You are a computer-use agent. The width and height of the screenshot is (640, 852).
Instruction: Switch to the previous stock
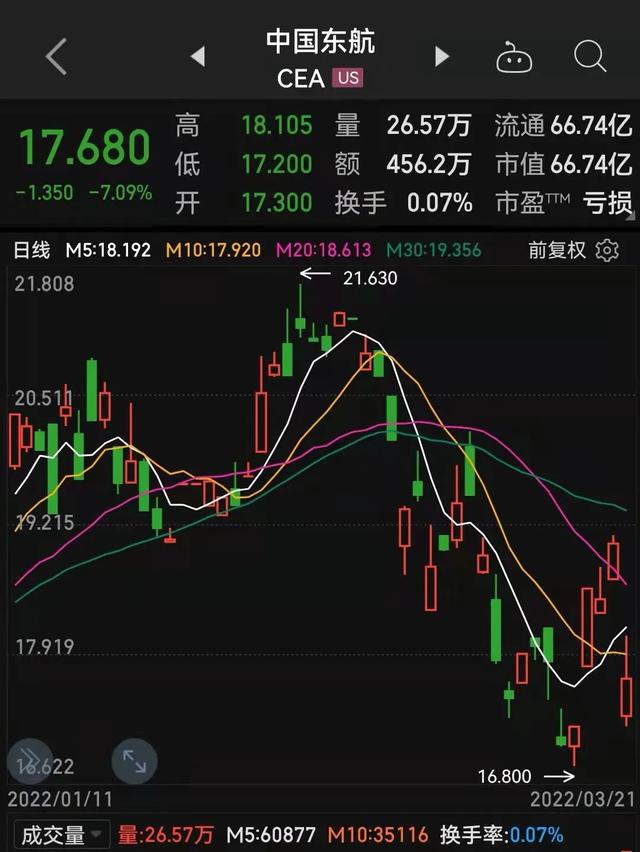(x=198, y=57)
